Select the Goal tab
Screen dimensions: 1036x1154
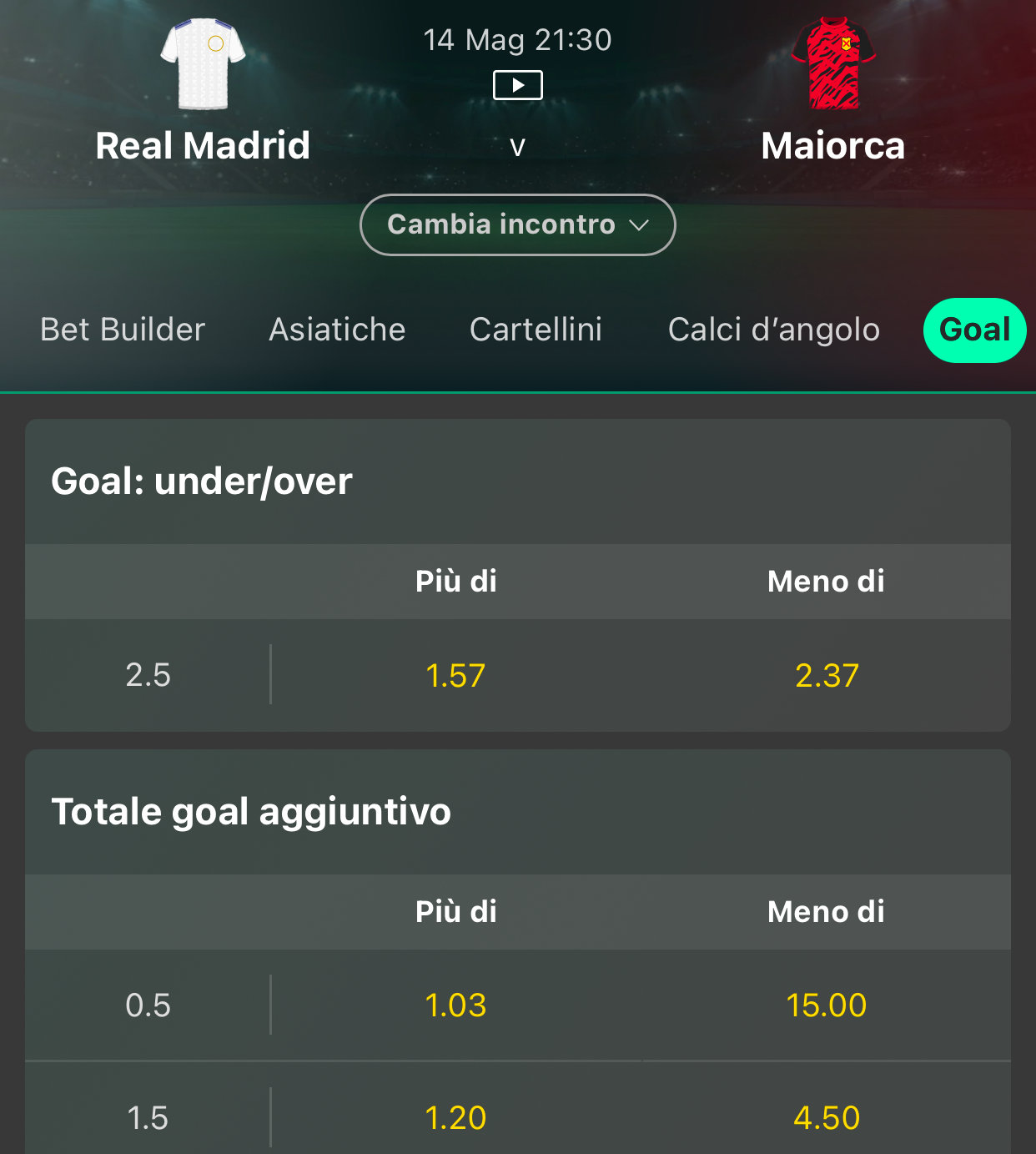click(x=974, y=330)
